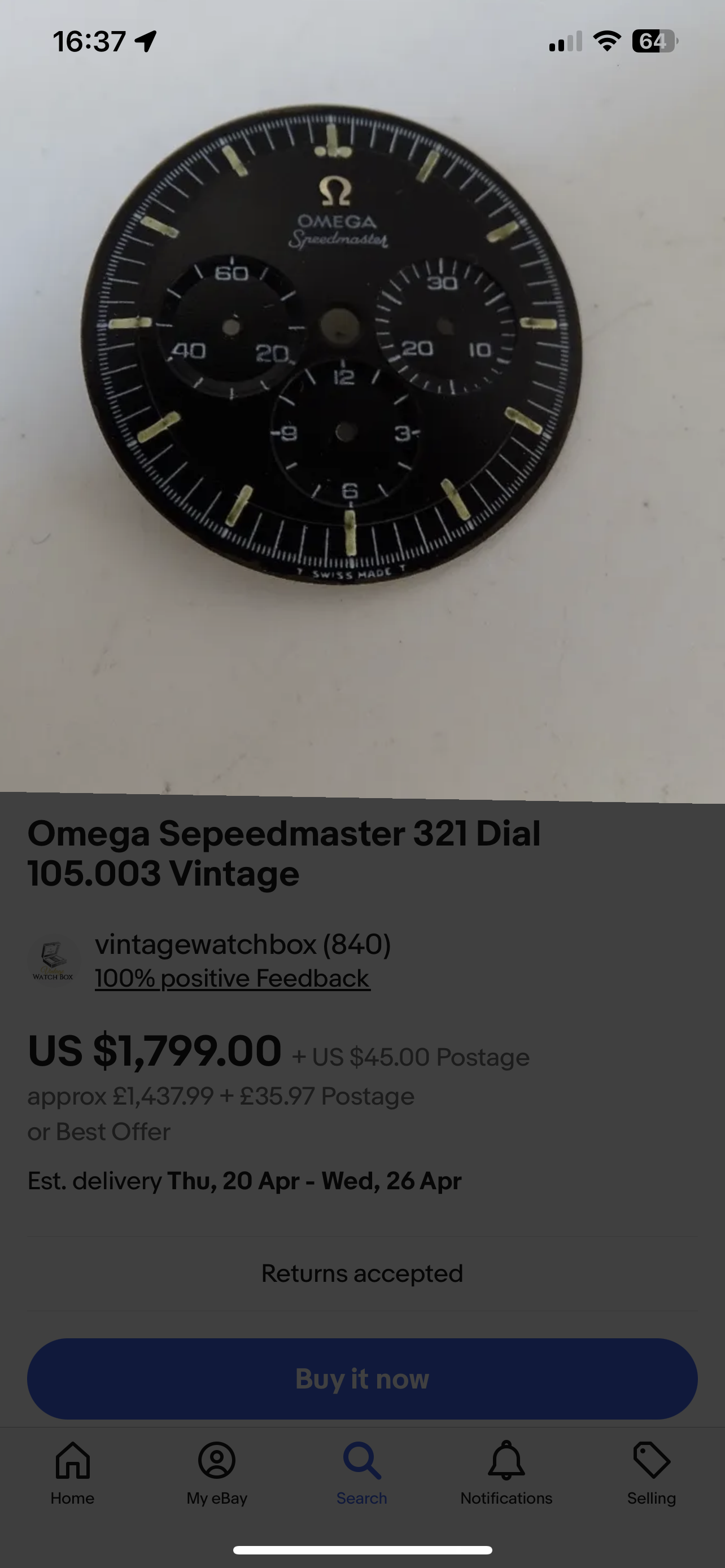View seller vintagewatchbox's profile
Image resolution: width=725 pixels, height=1568 pixels.
point(242,944)
